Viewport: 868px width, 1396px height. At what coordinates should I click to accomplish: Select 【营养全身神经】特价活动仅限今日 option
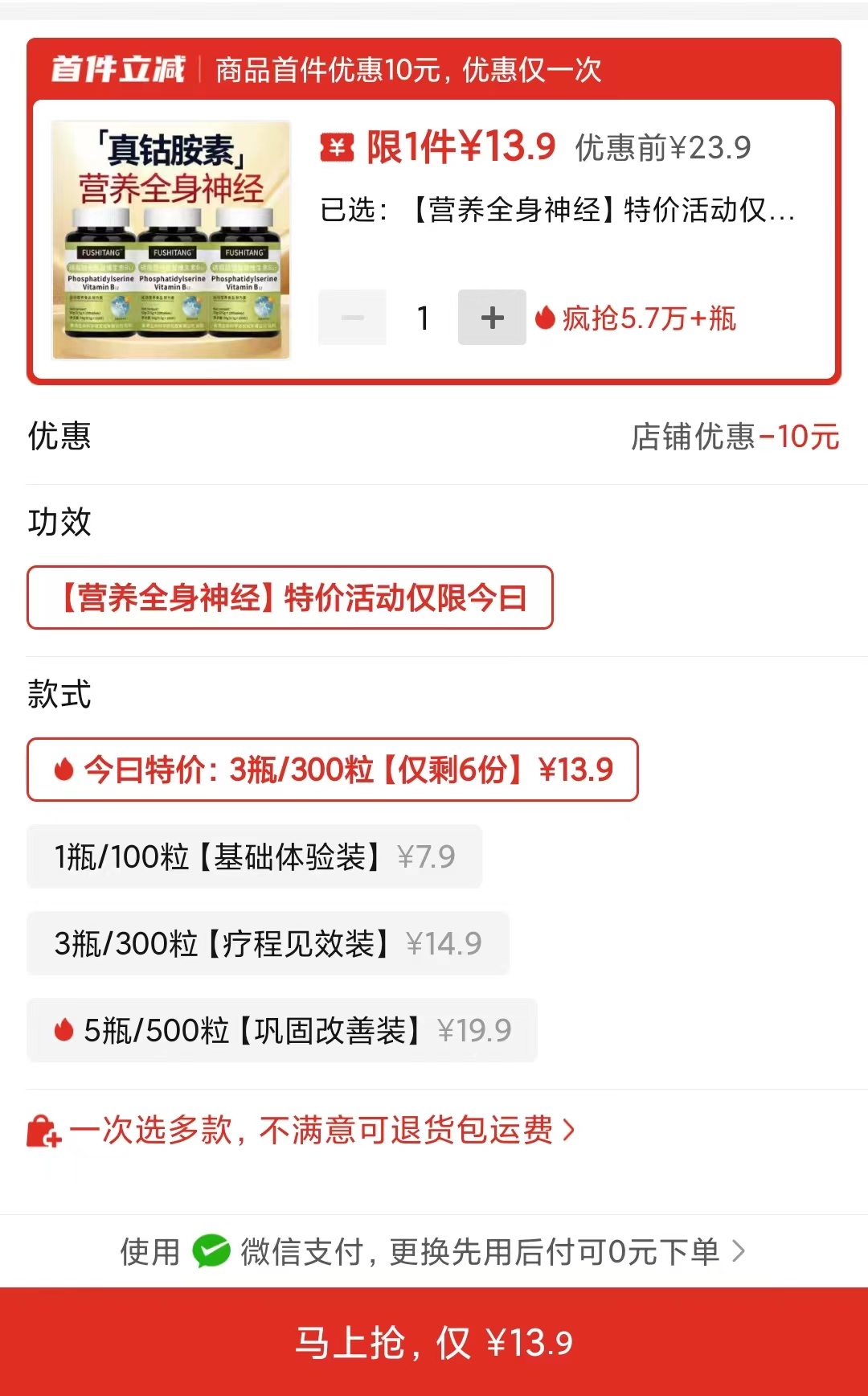pos(290,597)
